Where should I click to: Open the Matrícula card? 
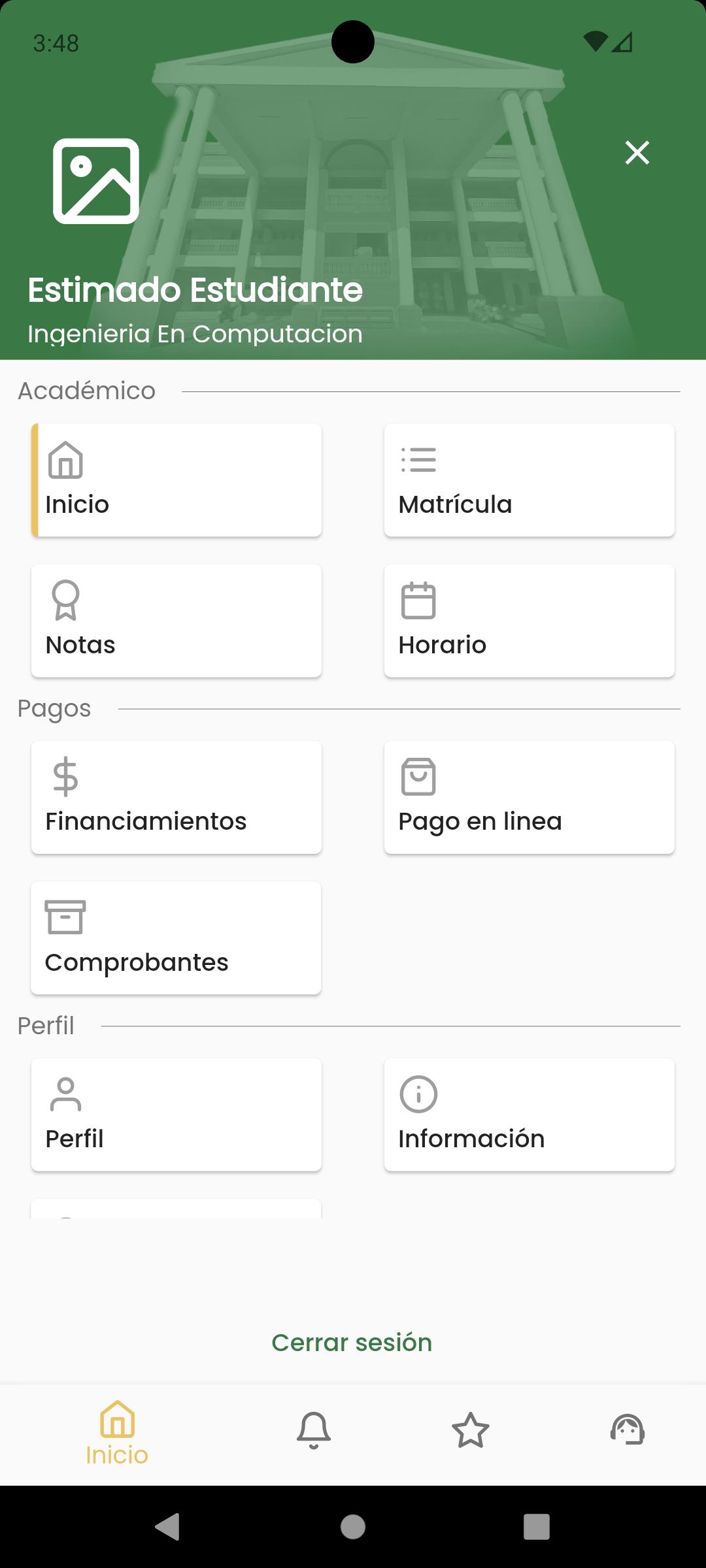529,480
